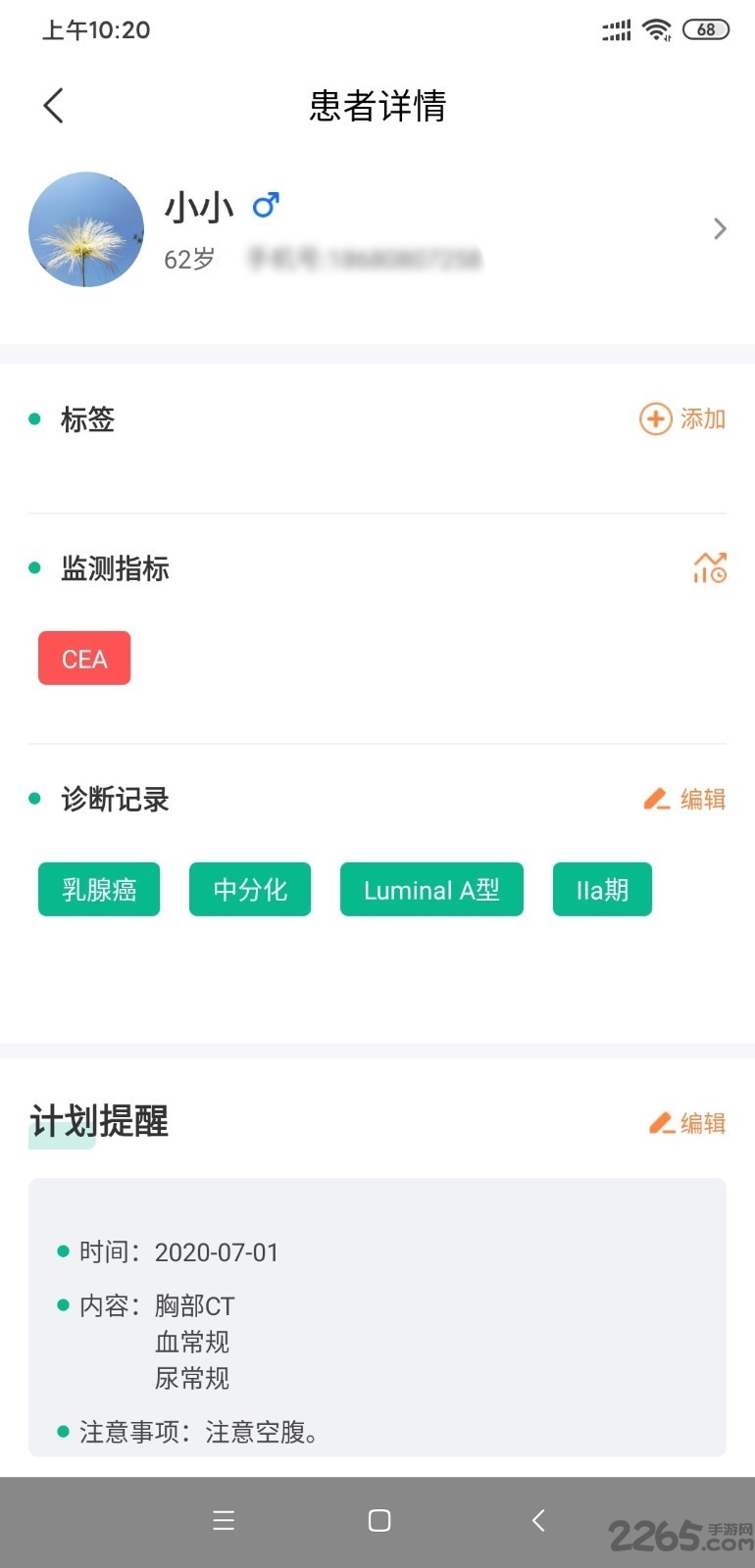Select the Luminal A型 diagnosis tag
This screenshot has height=1568, width=755.
431,889
